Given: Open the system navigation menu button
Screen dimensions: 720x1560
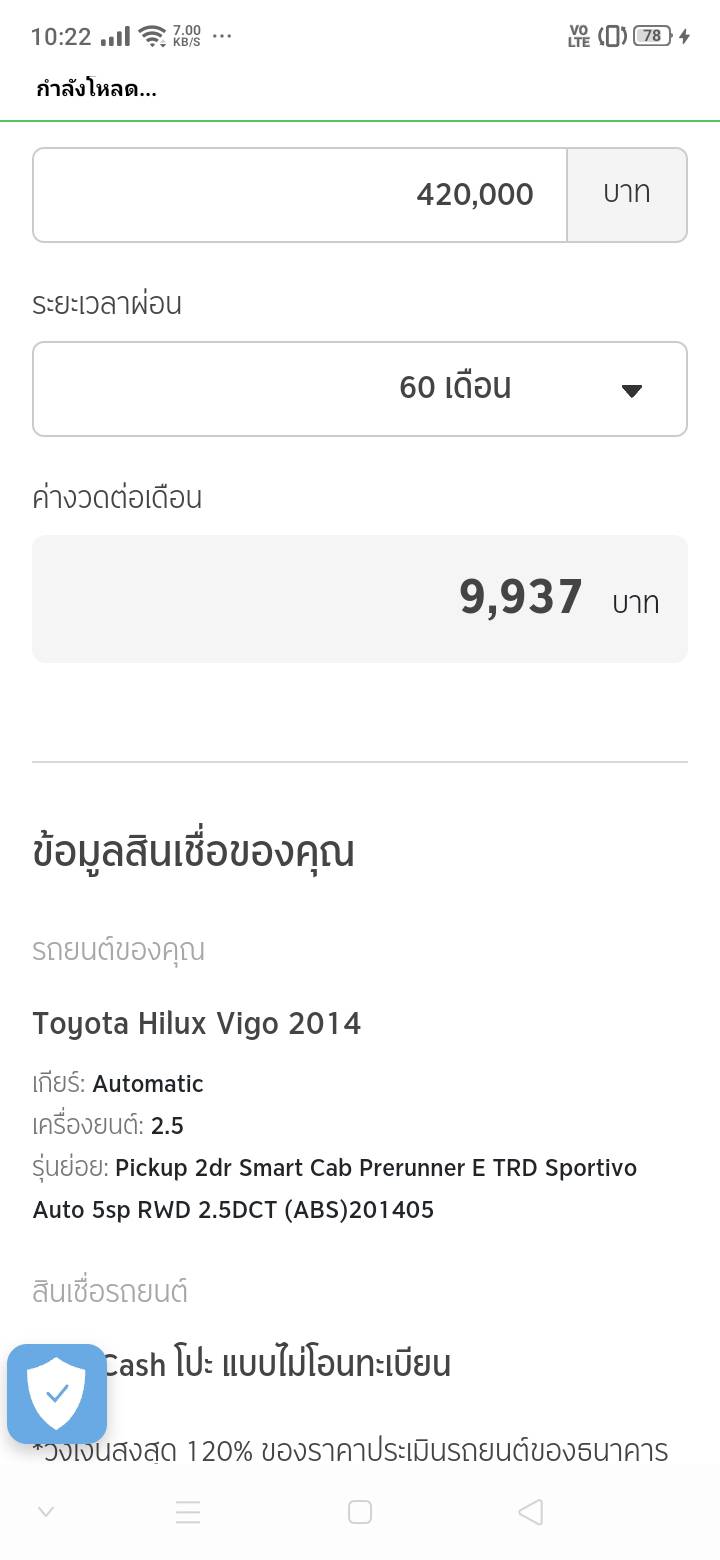Looking at the screenshot, I should [x=188, y=1512].
